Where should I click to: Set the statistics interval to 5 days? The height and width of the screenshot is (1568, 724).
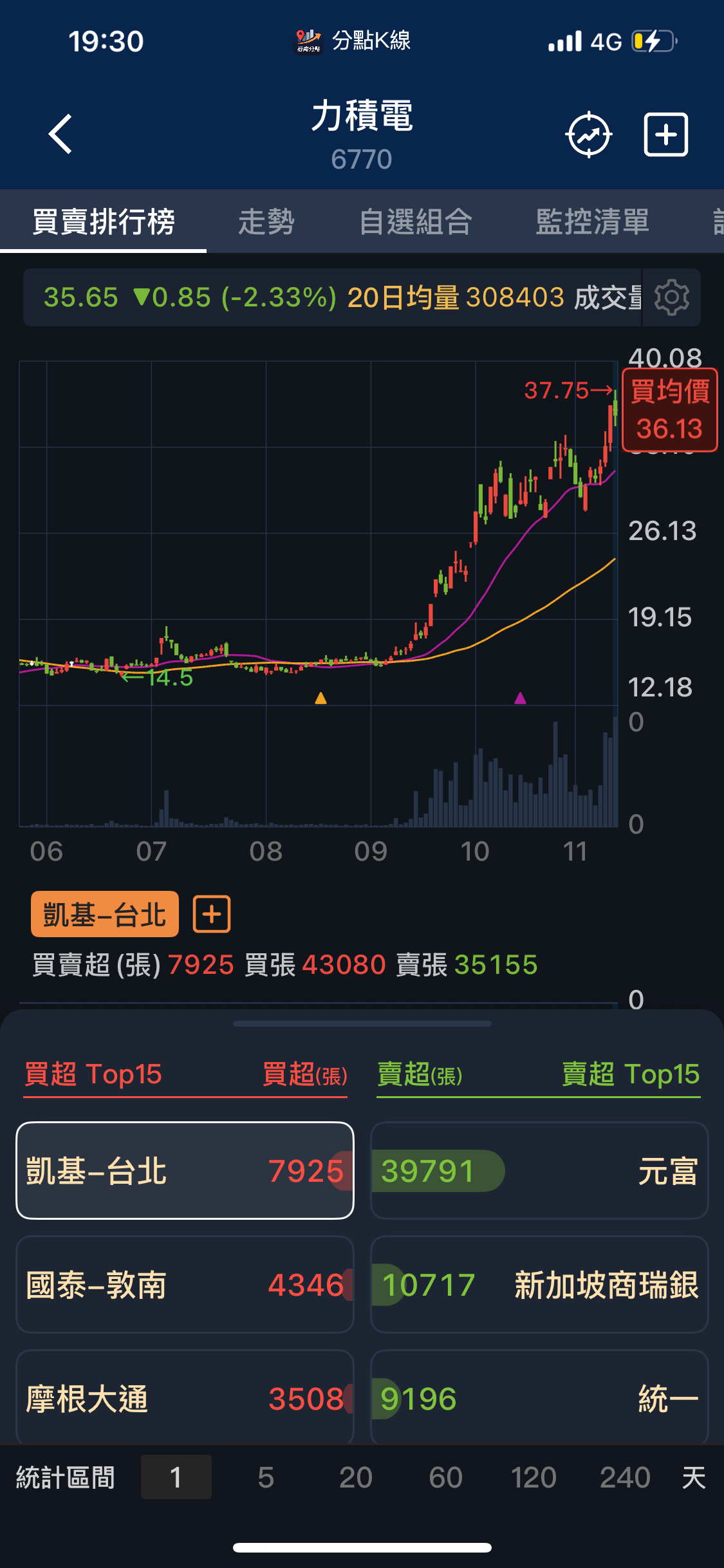pyautogui.click(x=266, y=1477)
